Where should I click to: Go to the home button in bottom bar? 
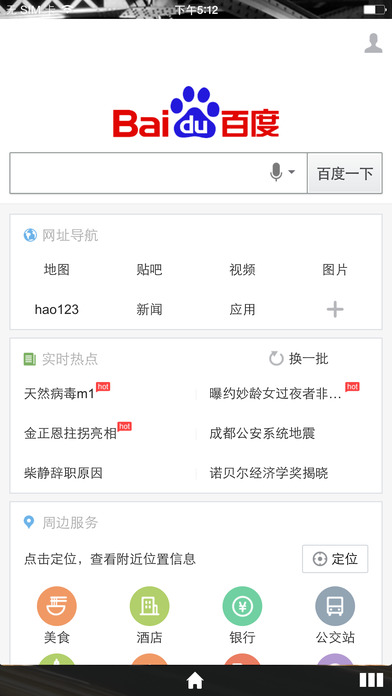click(x=195, y=680)
